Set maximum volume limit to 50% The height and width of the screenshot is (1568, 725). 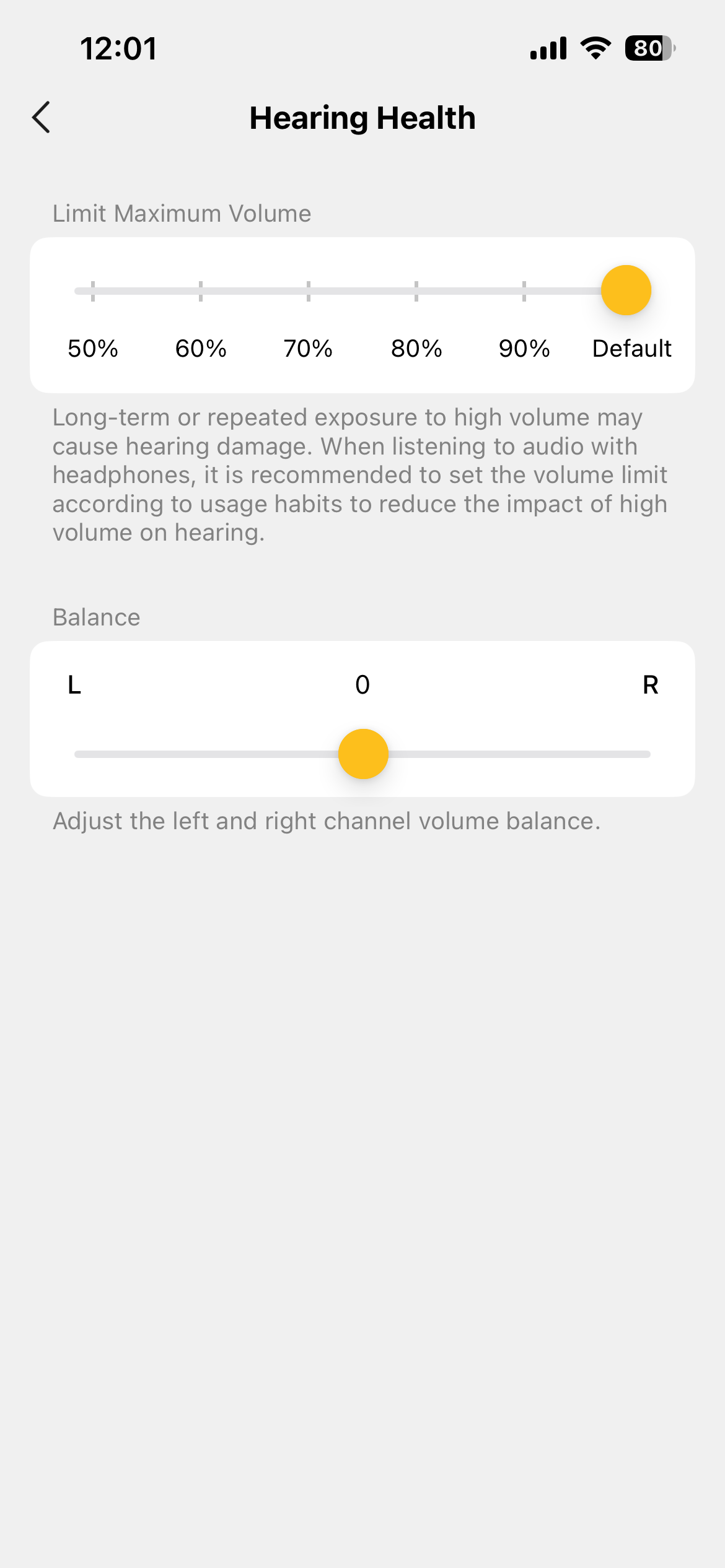tap(93, 291)
